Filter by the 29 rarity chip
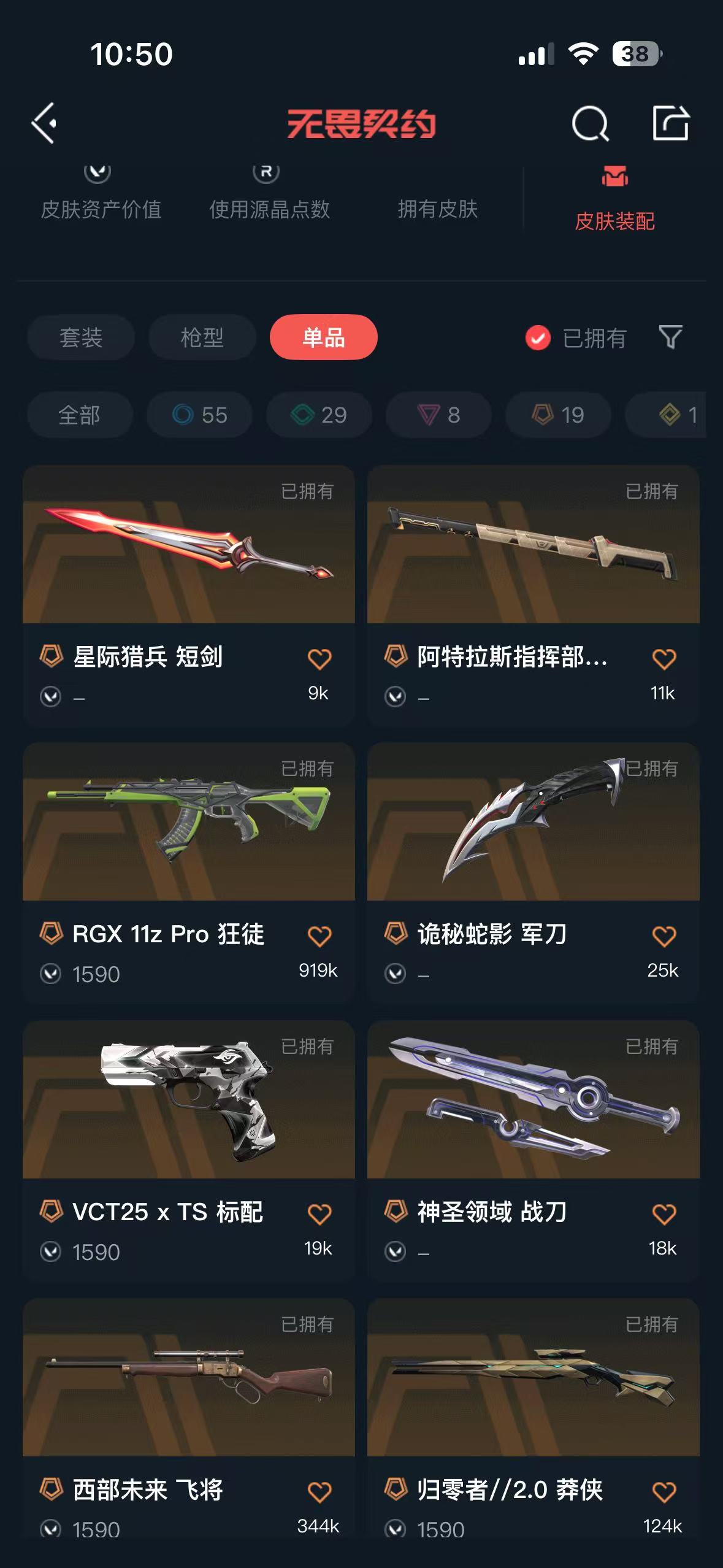This screenshot has width=723, height=1568. tap(319, 415)
